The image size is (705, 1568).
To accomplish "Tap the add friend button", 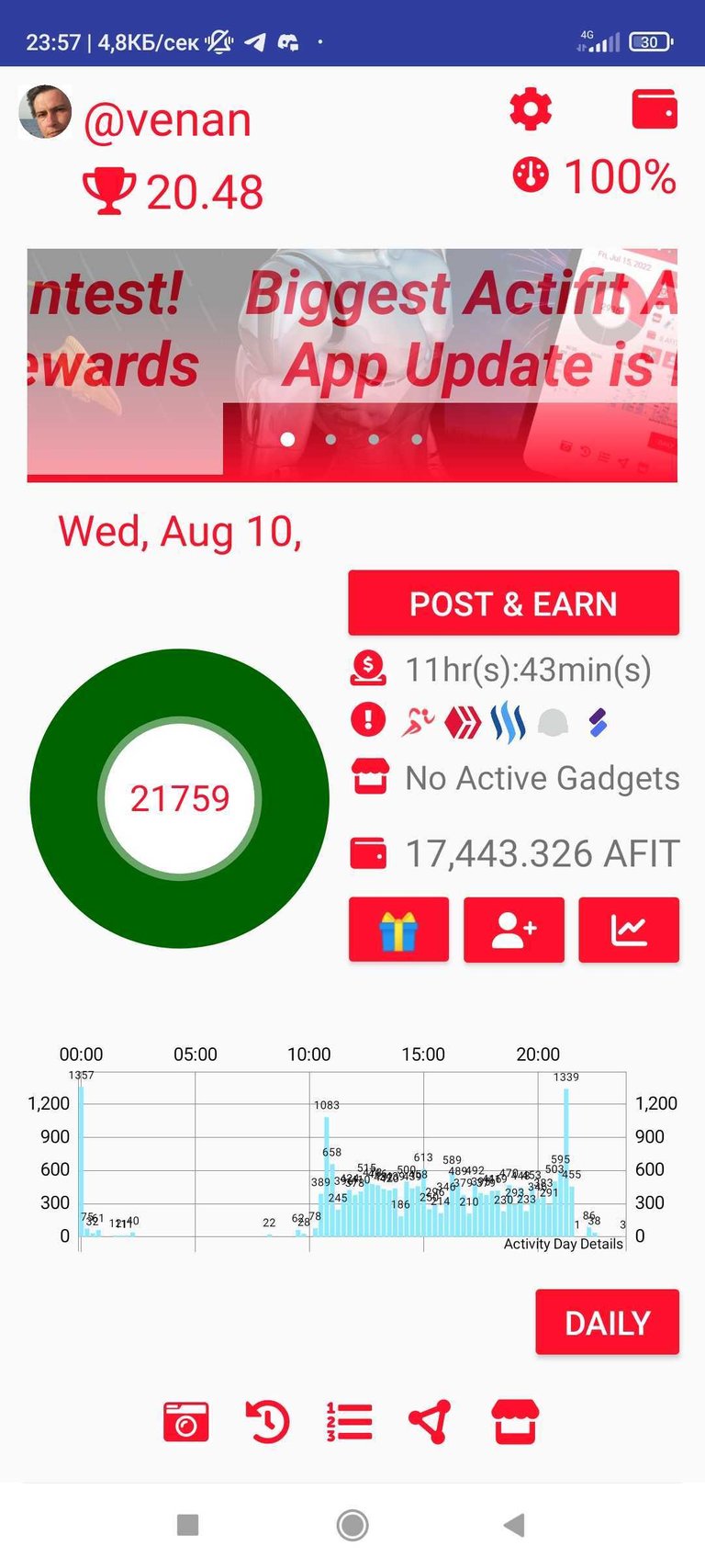I will click(513, 930).
